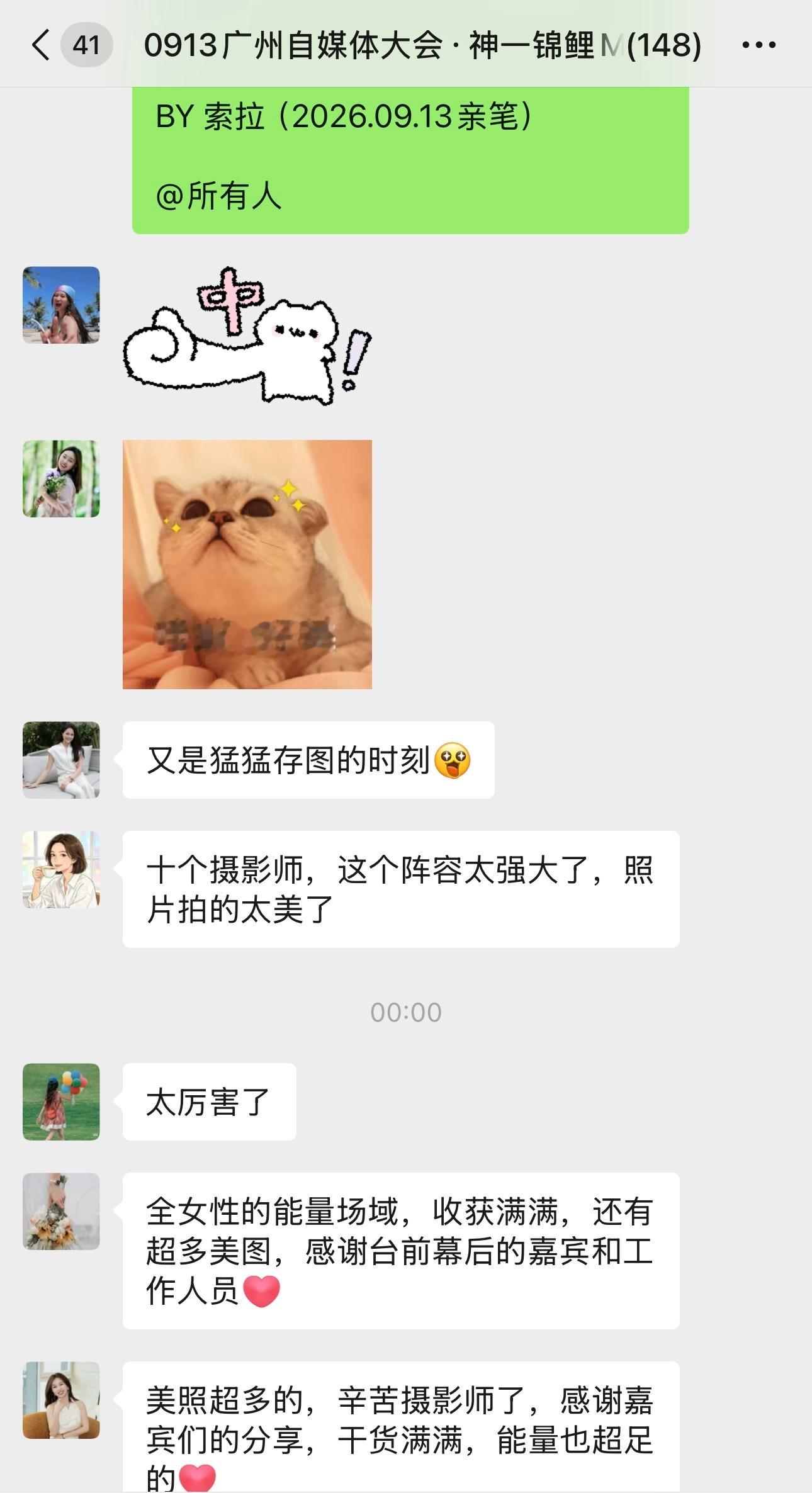Tap the avatar beside the 十个摄影师 message
Viewport: 812px width, 1493px height.
coord(61,869)
